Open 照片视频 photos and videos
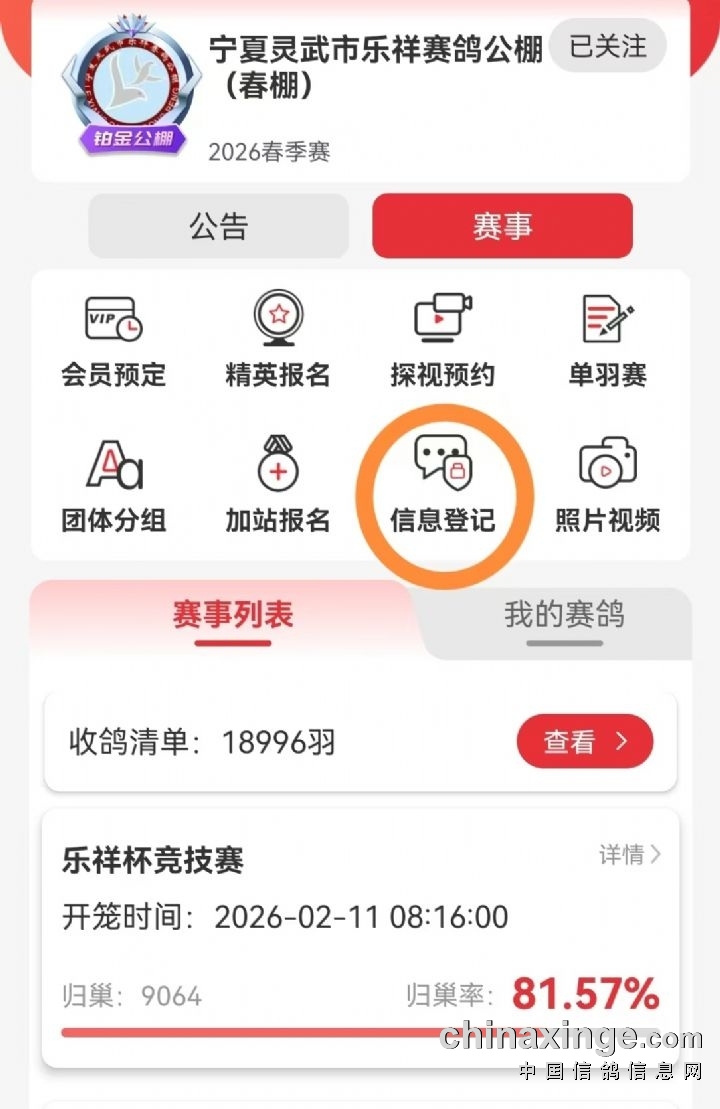Viewport: 720px width, 1109px height. (607, 486)
